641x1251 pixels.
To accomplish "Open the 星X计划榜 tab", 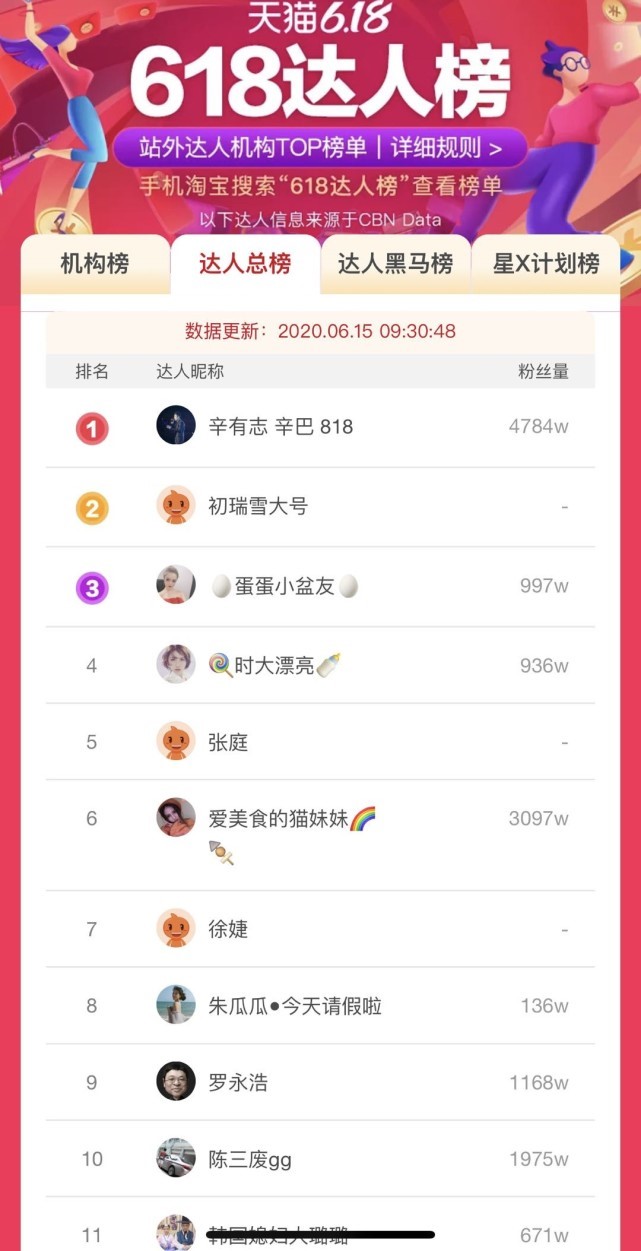I will (546, 264).
